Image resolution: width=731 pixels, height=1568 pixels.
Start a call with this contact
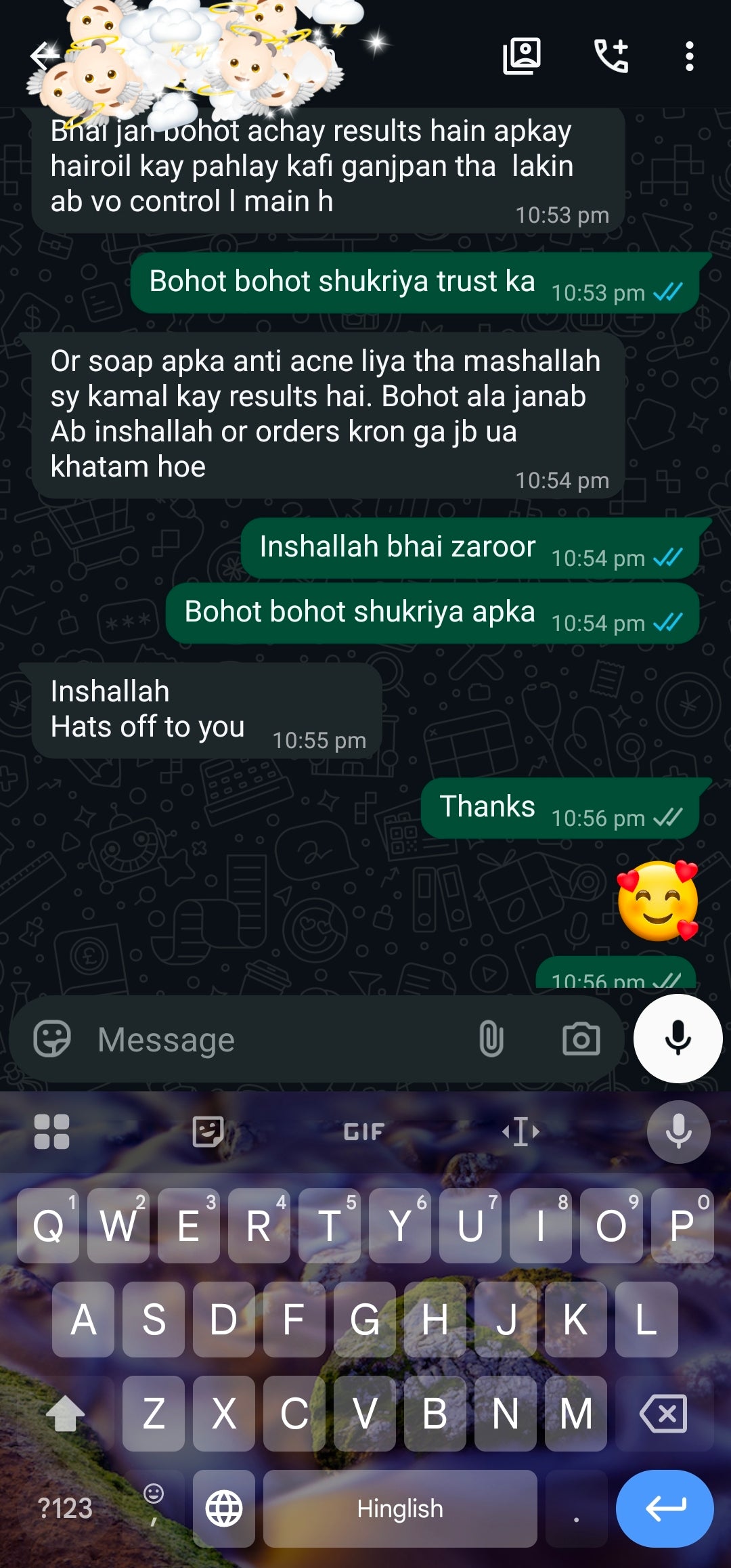tap(611, 56)
